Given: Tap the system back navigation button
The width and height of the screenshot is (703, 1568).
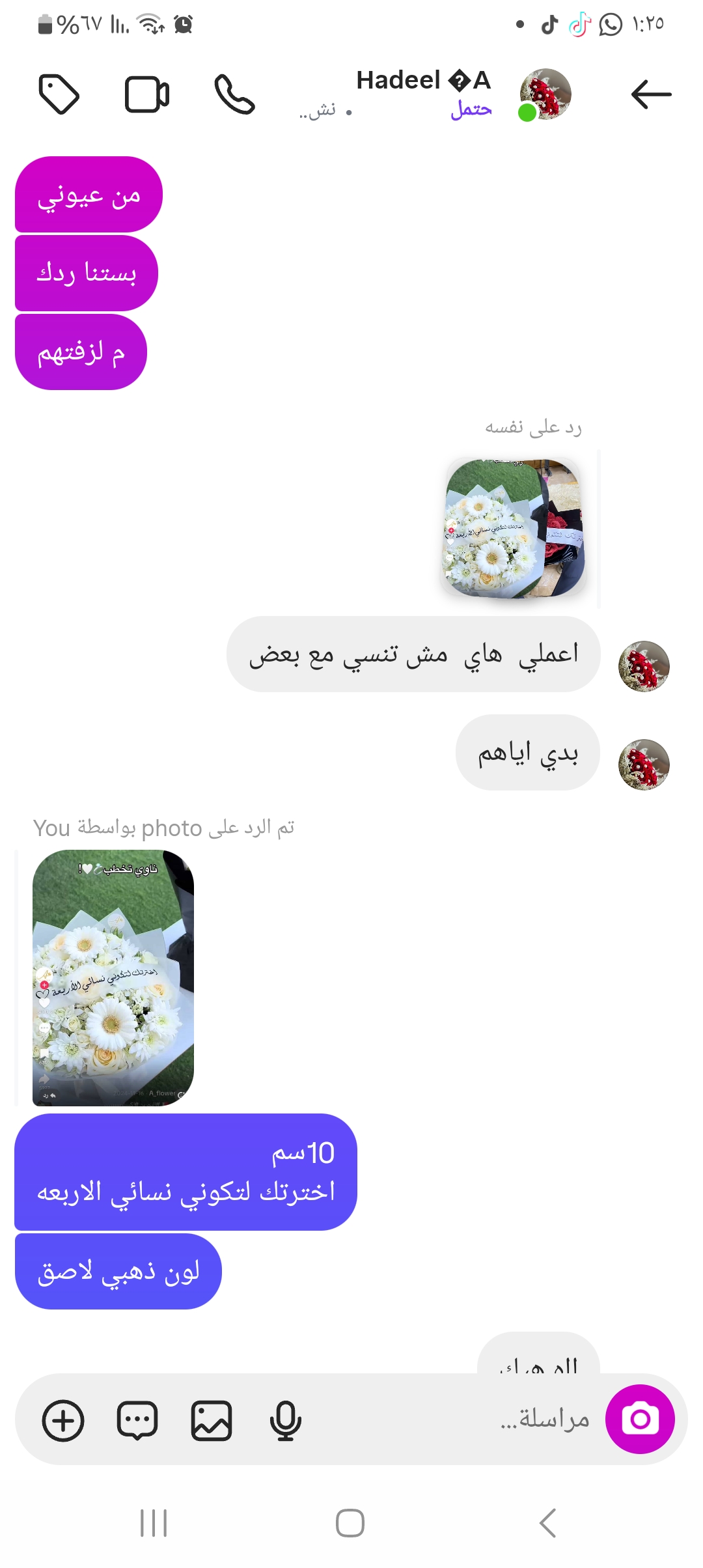Looking at the screenshot, I should [x=547, y=1523].
